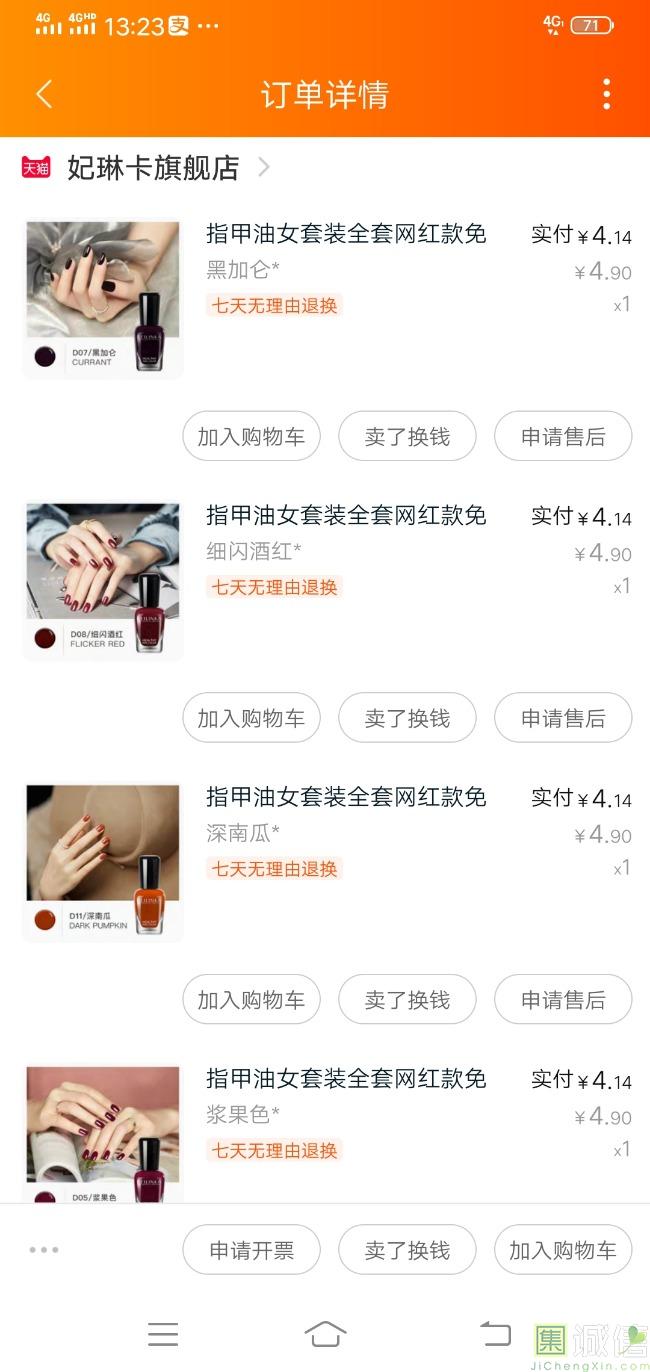Request after-sales for 黑加仑 item

563,437
